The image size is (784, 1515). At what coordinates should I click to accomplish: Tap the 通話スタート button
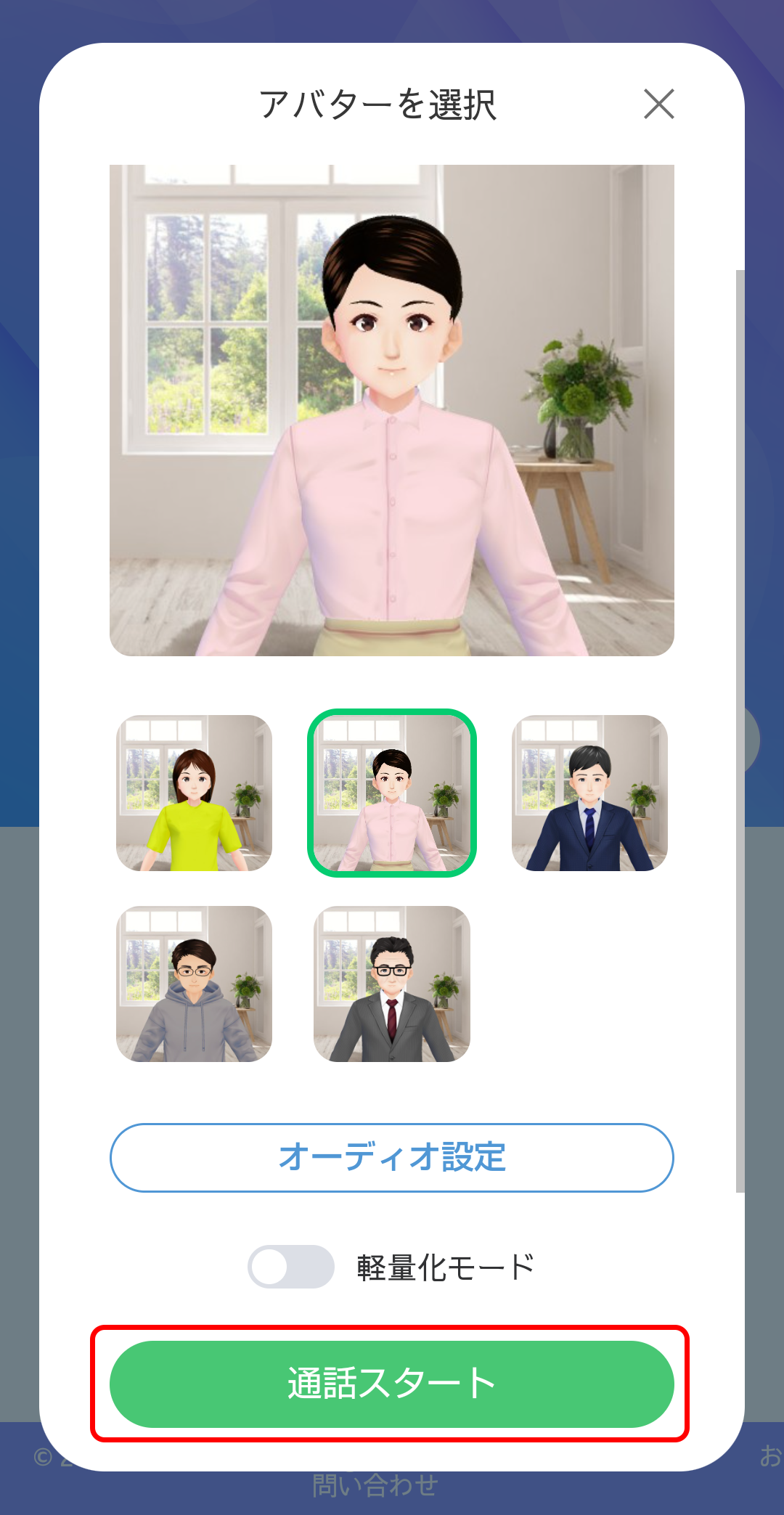click(392, 1384)
